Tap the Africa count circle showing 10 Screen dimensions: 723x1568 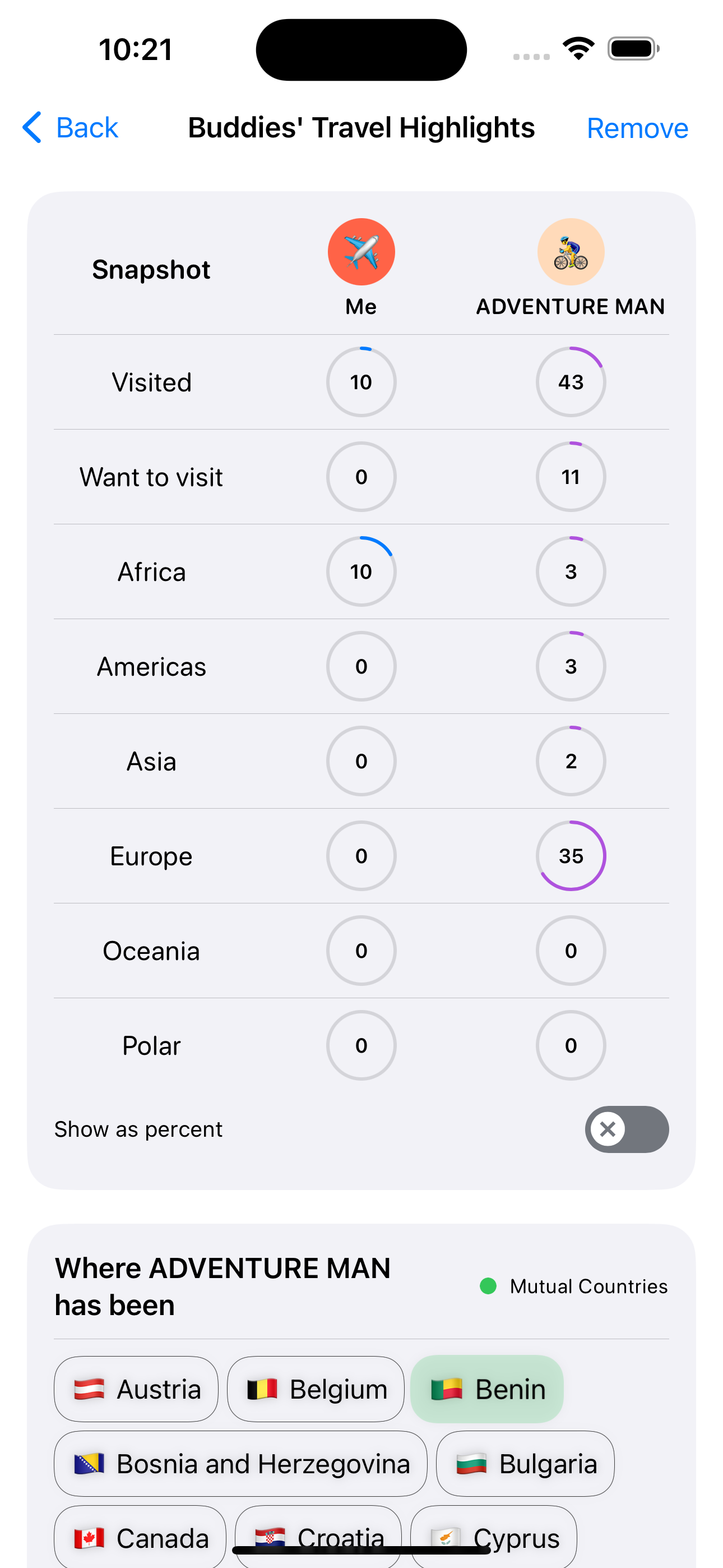361,571
